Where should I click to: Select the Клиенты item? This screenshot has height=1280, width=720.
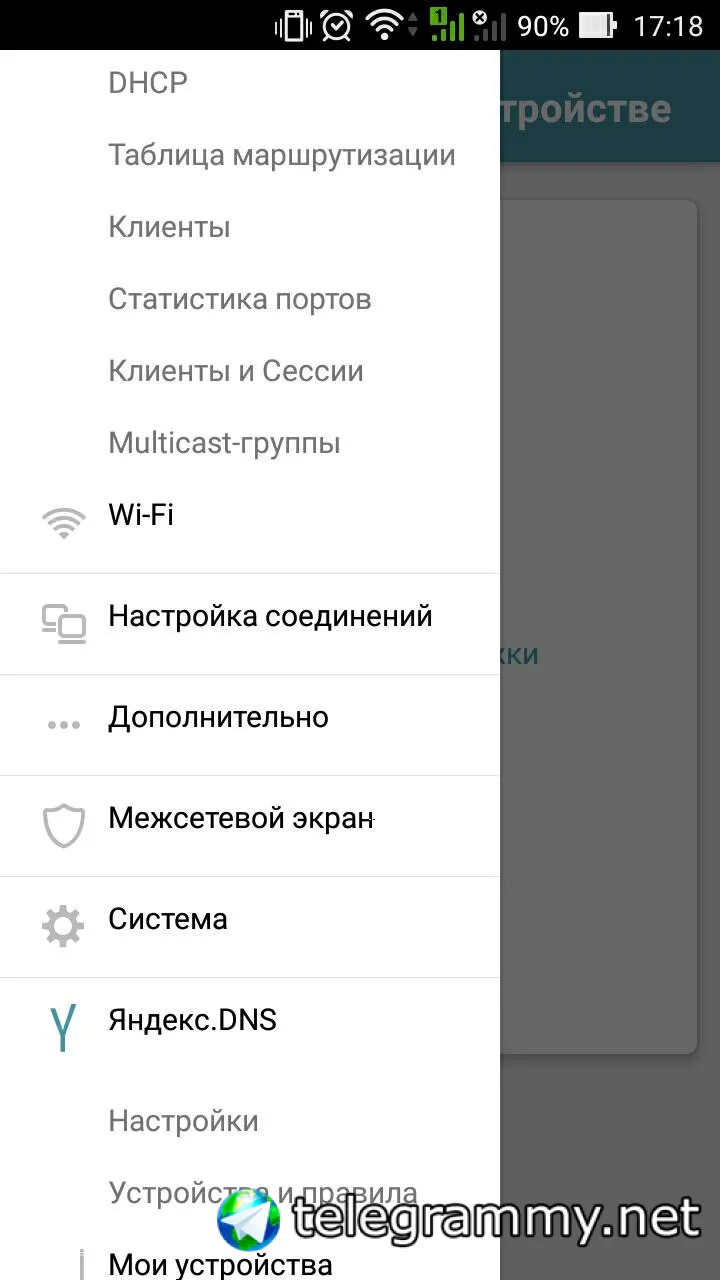coord(169,228)
